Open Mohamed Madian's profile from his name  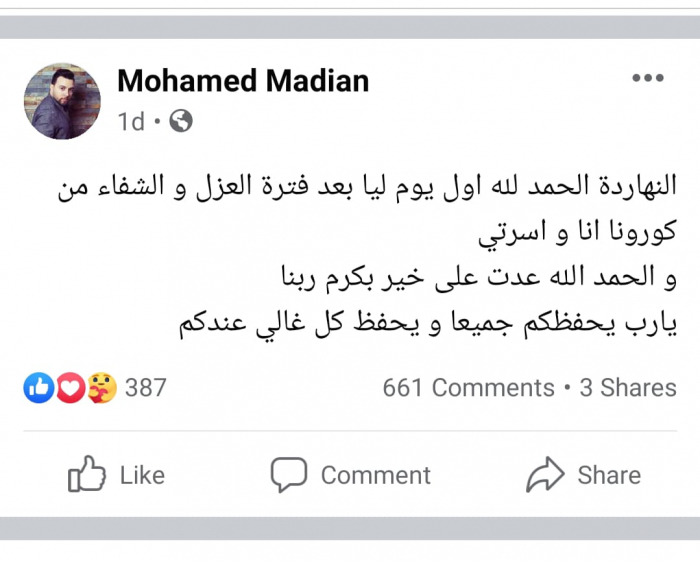243,80
